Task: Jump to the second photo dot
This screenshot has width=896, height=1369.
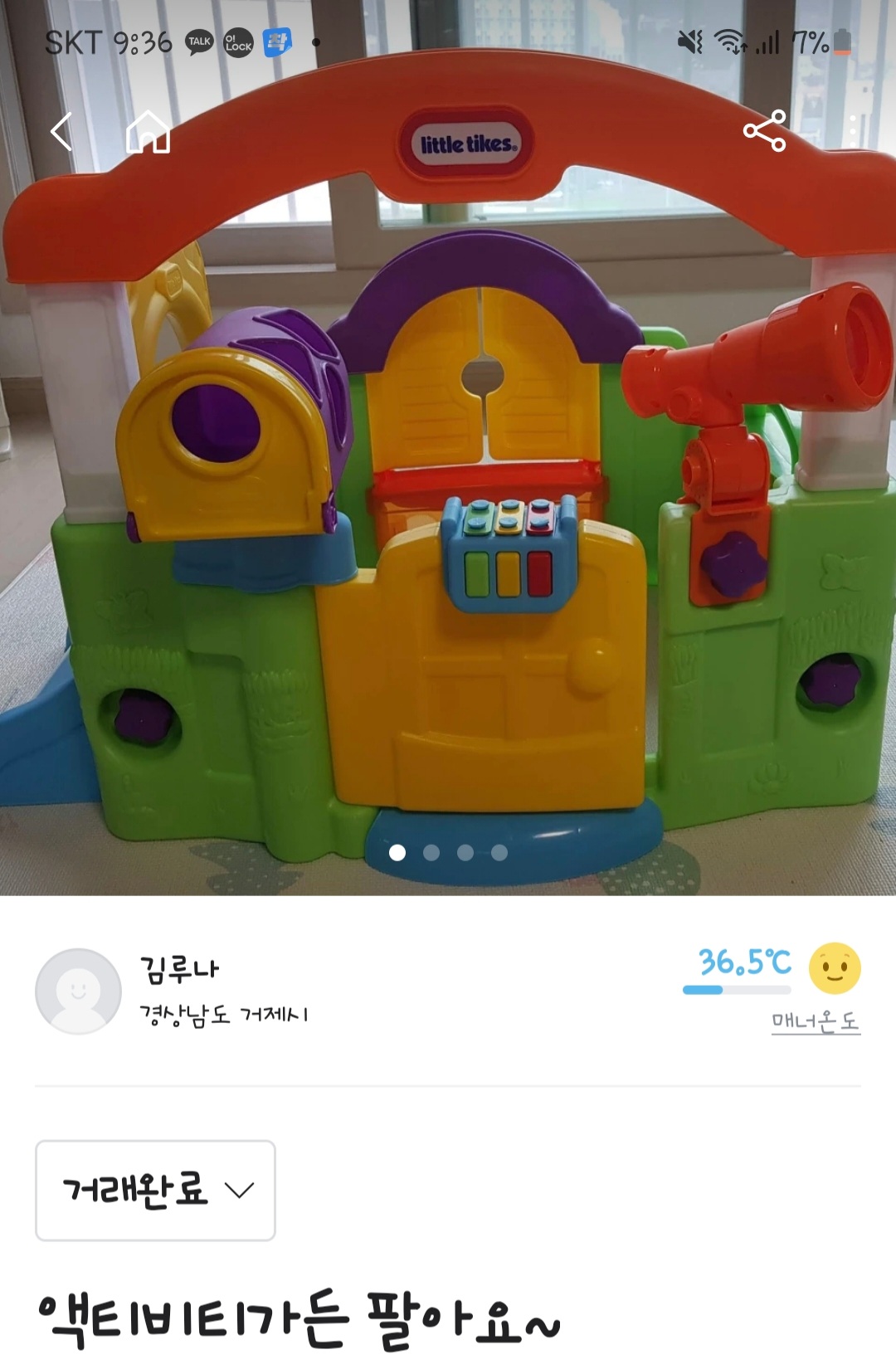Action: [431, 852]
